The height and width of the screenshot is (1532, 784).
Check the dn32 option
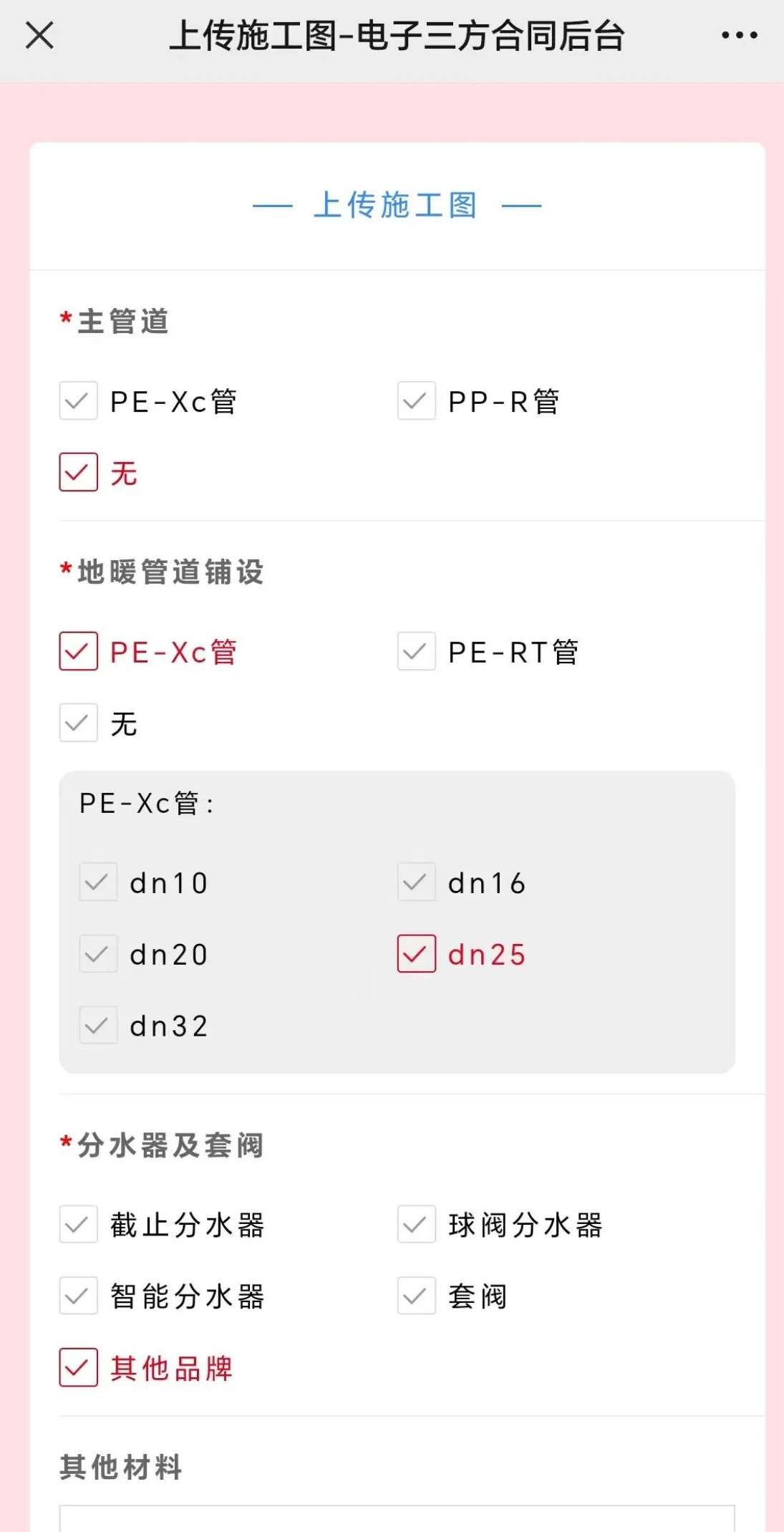[99, 1026]
